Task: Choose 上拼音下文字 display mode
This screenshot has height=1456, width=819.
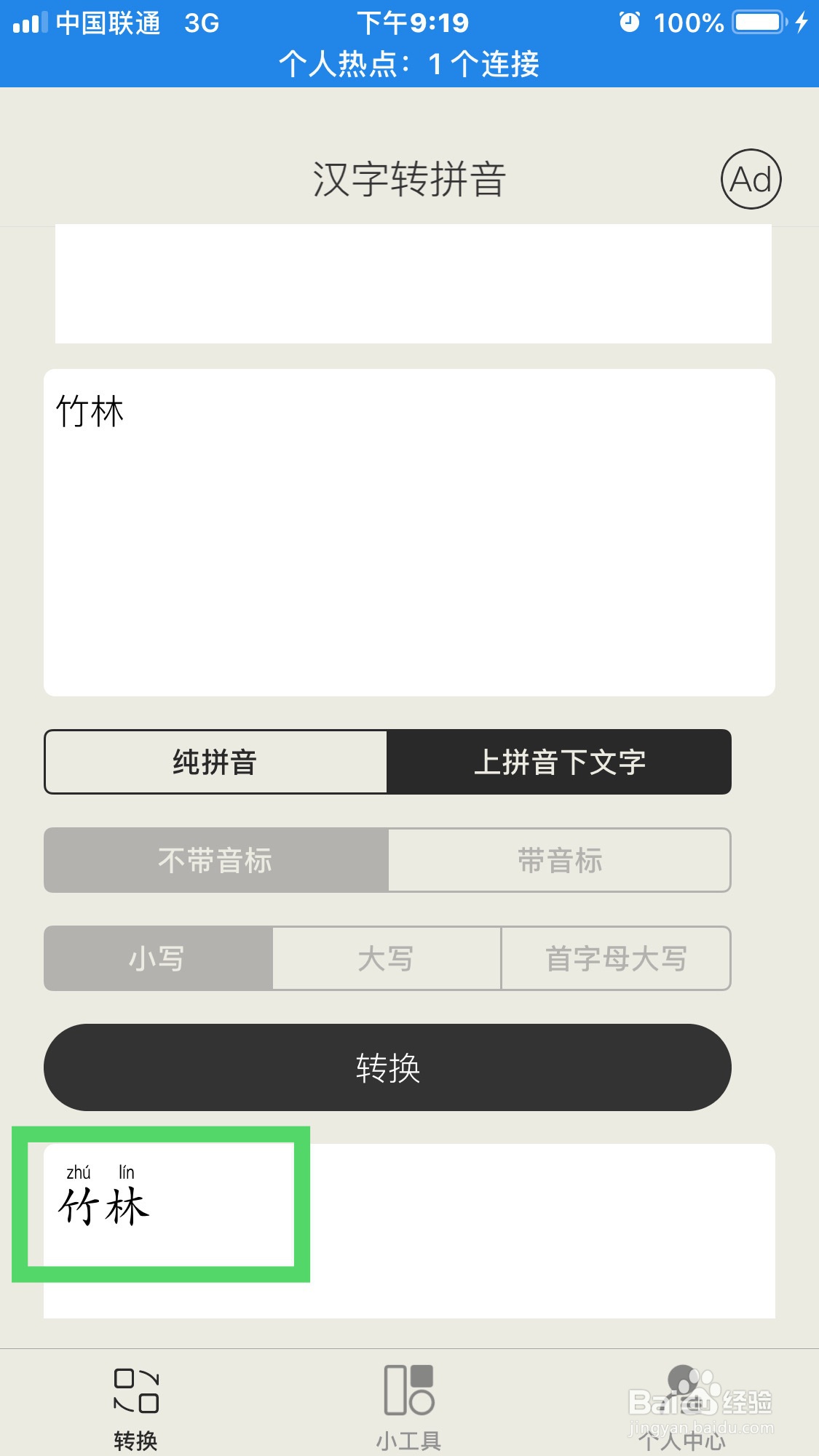Action: pyautogui.click(x=559, y=762)
